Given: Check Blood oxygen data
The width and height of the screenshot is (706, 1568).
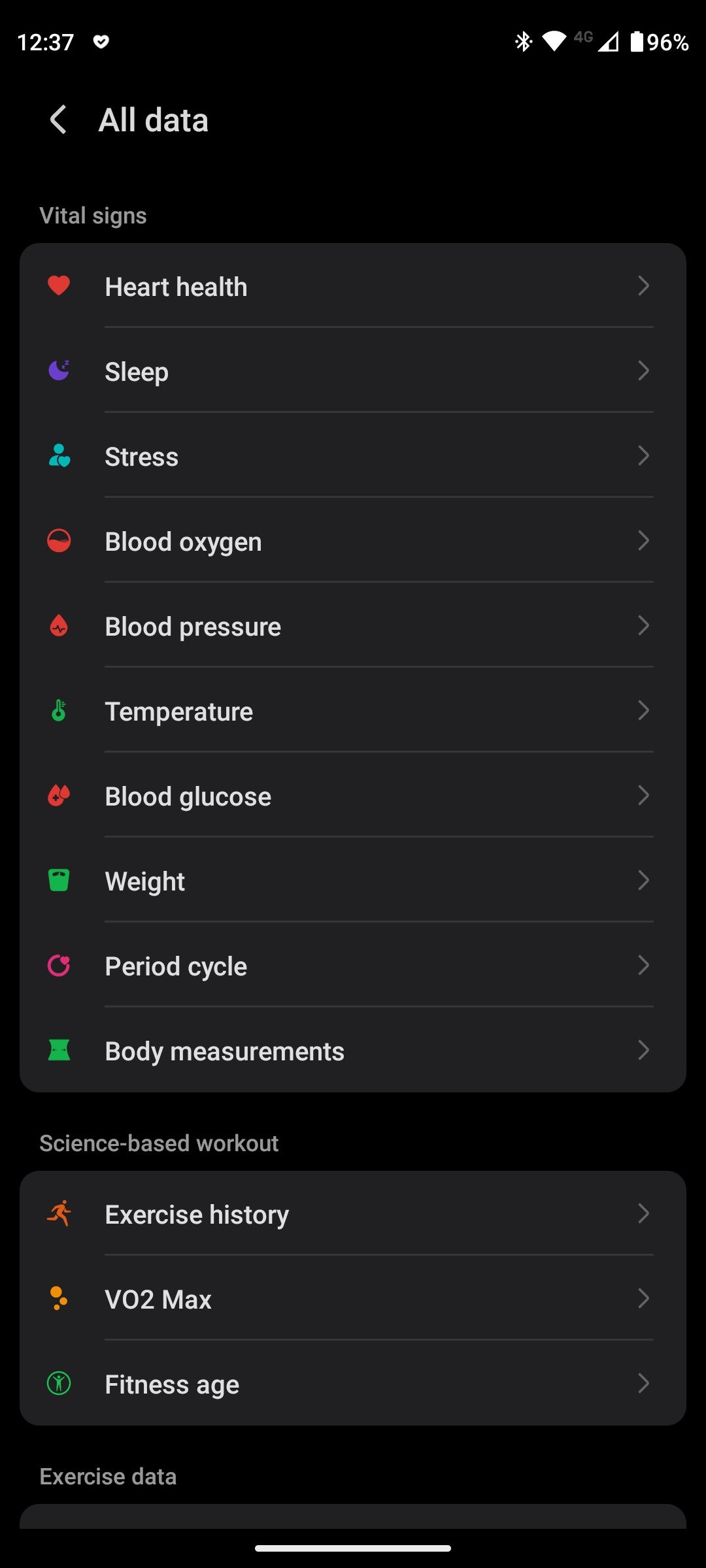Looking at the screenshot, I should point(353,541).
